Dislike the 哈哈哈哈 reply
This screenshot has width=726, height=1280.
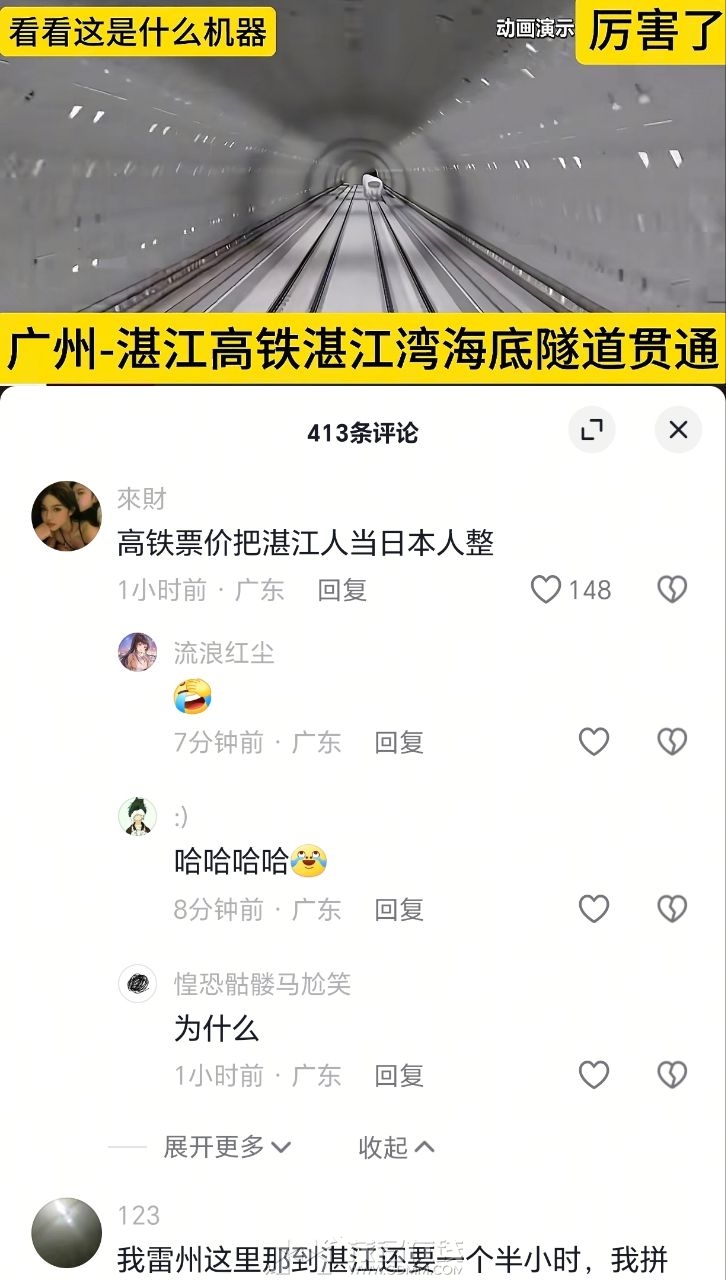pyautogui.click(x=672, y=909)
